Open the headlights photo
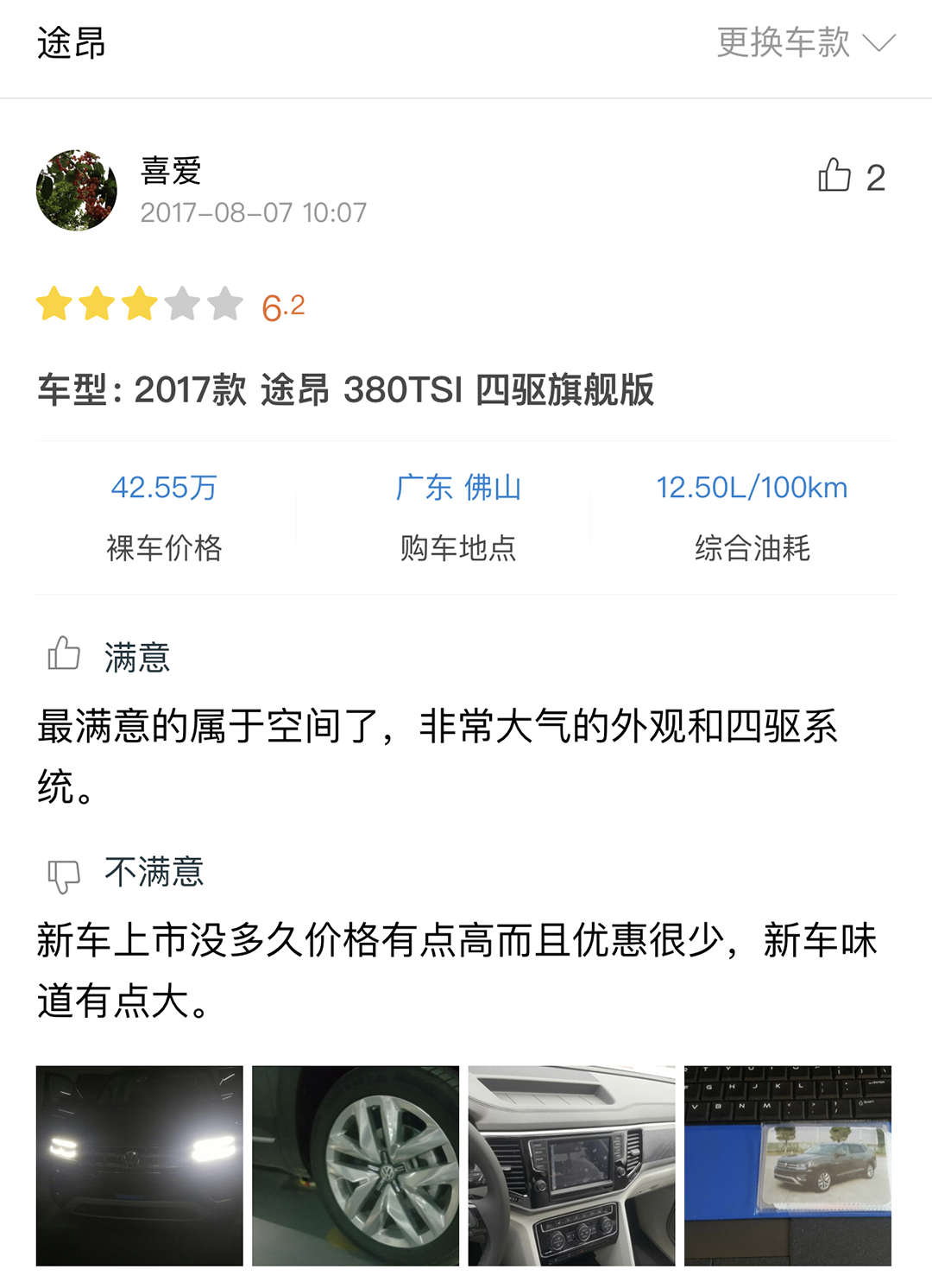 [x=140, y=1165]
